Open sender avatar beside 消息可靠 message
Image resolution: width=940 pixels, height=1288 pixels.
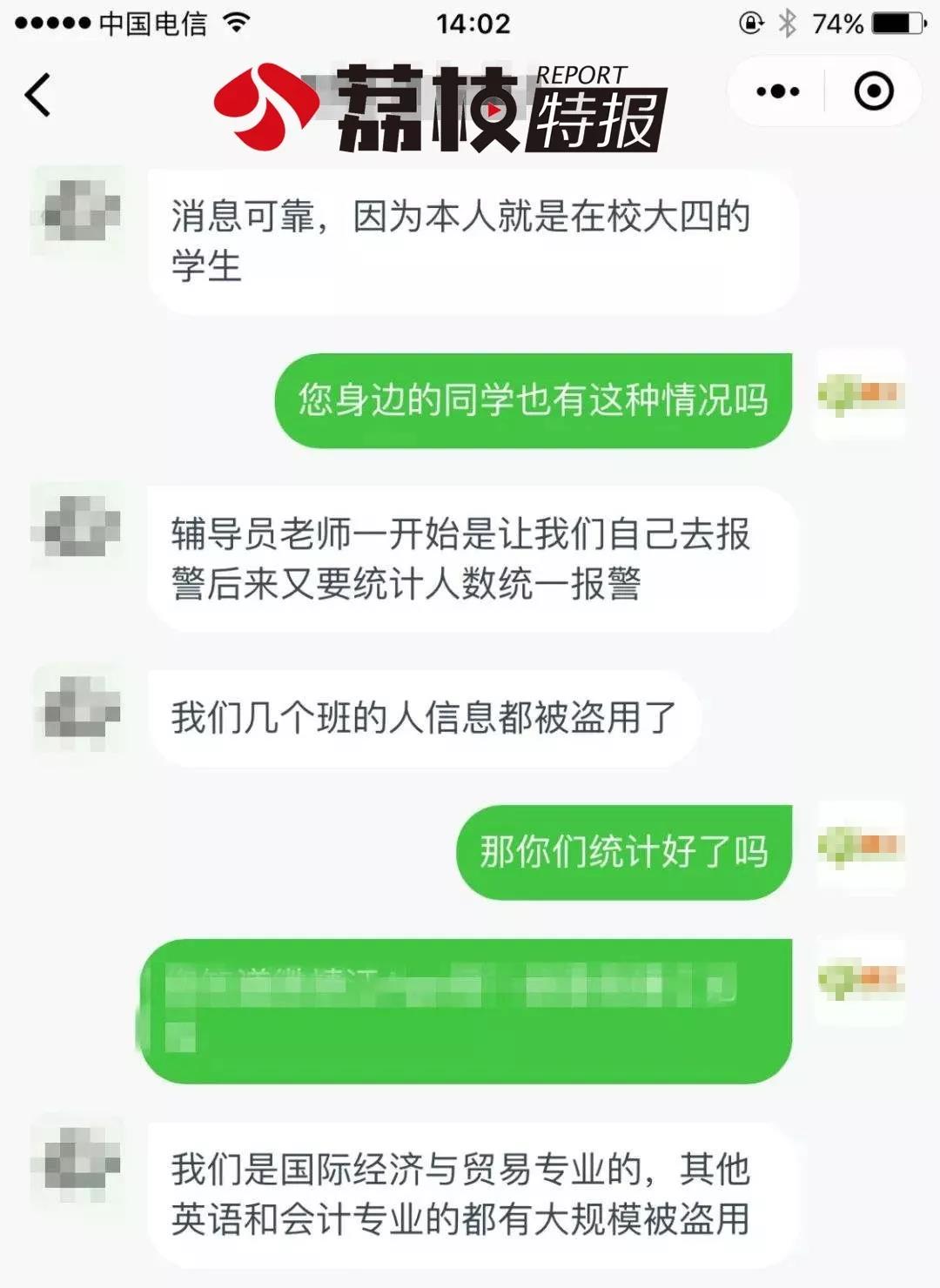77,211
